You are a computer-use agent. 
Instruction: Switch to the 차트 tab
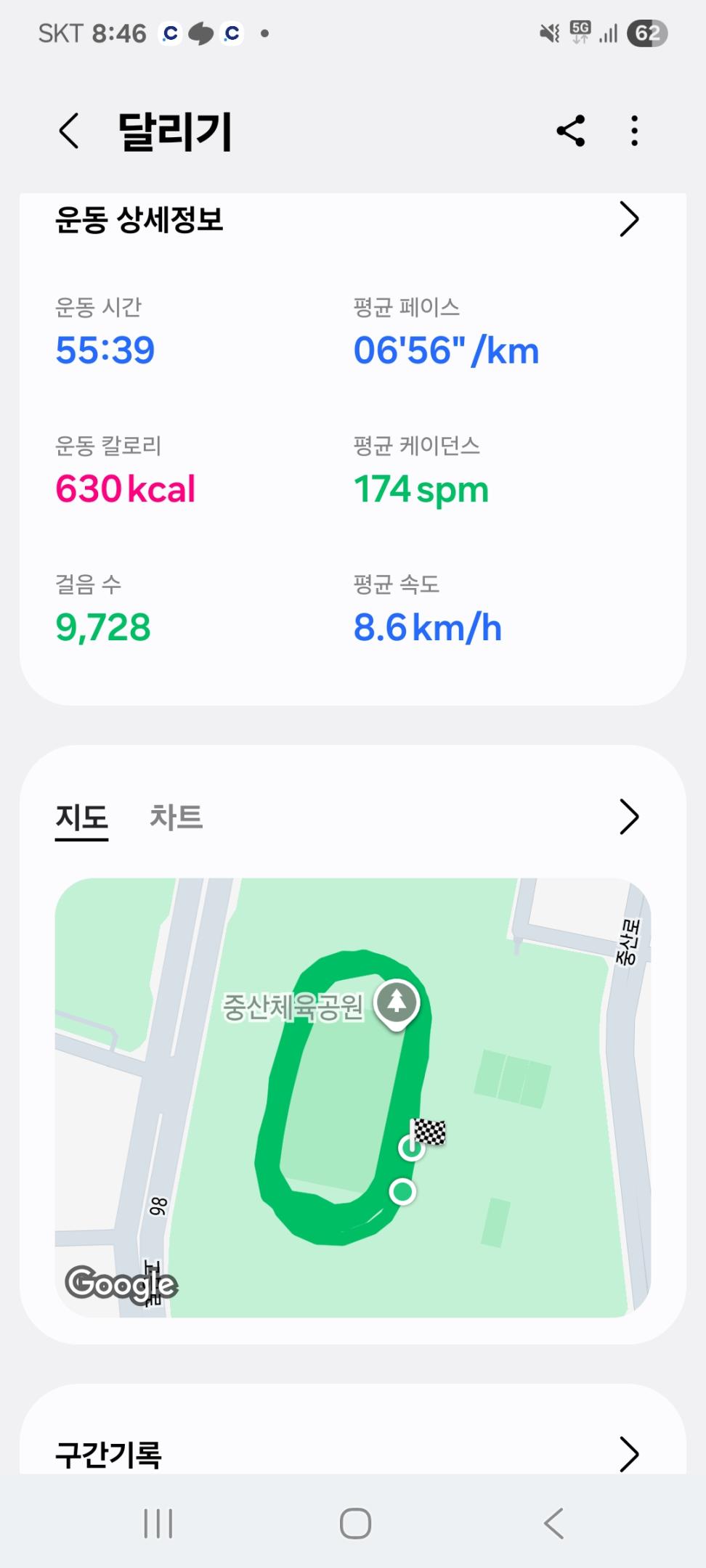pyautogui.click(x=176, y=817)
